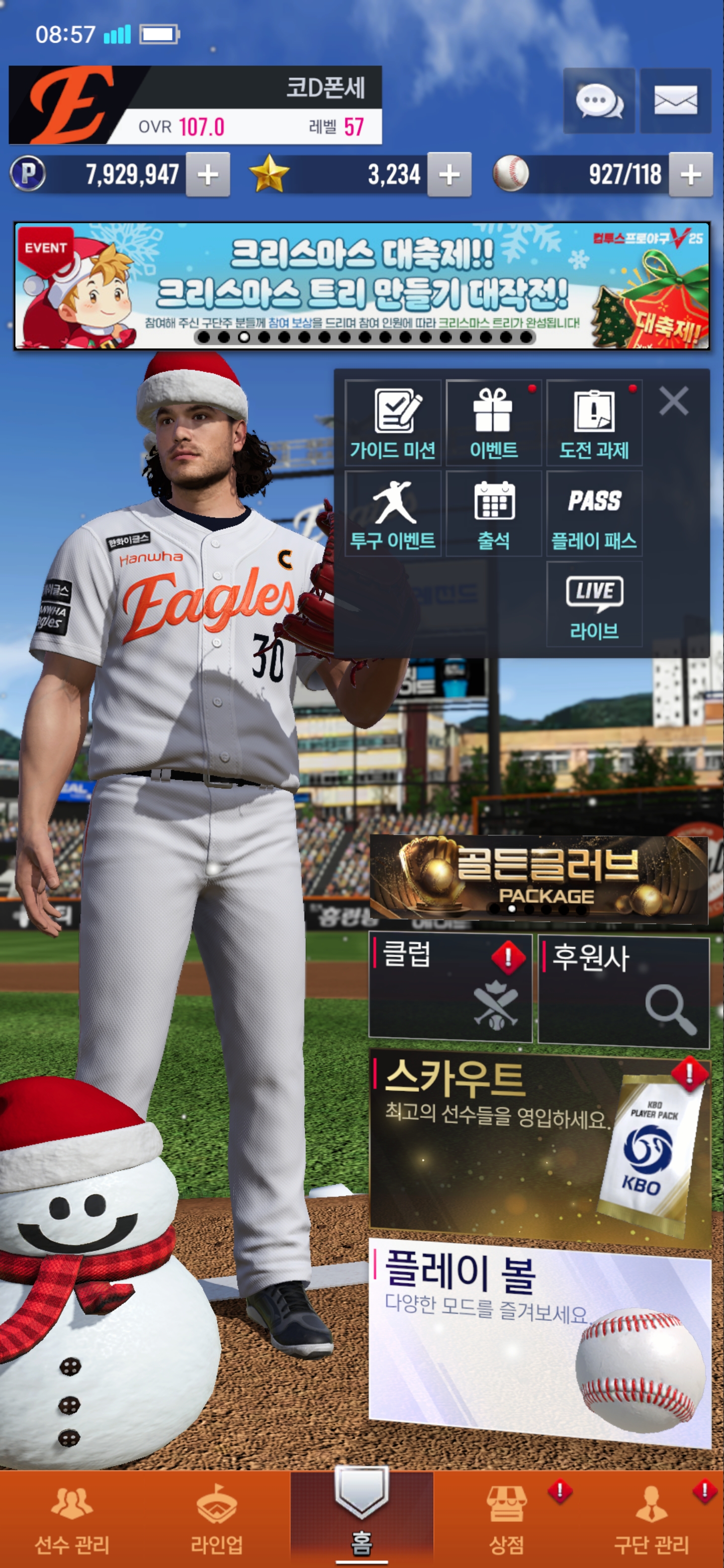Open the chat bubble icon

pos(599,101)
